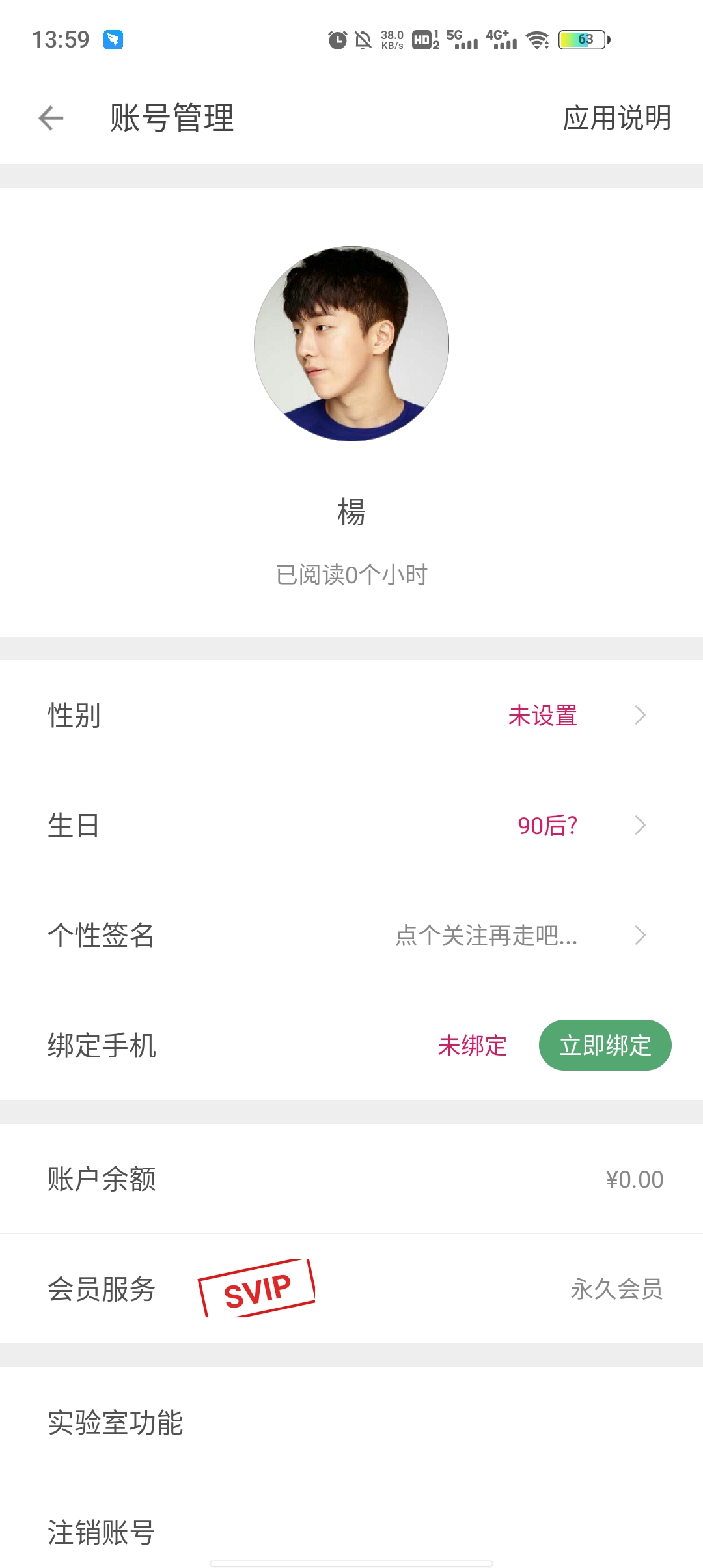The image size is (703, 1568).
Task: Tap the 5G signal icon
Action: pyautogui.click(x=462, y=40)
